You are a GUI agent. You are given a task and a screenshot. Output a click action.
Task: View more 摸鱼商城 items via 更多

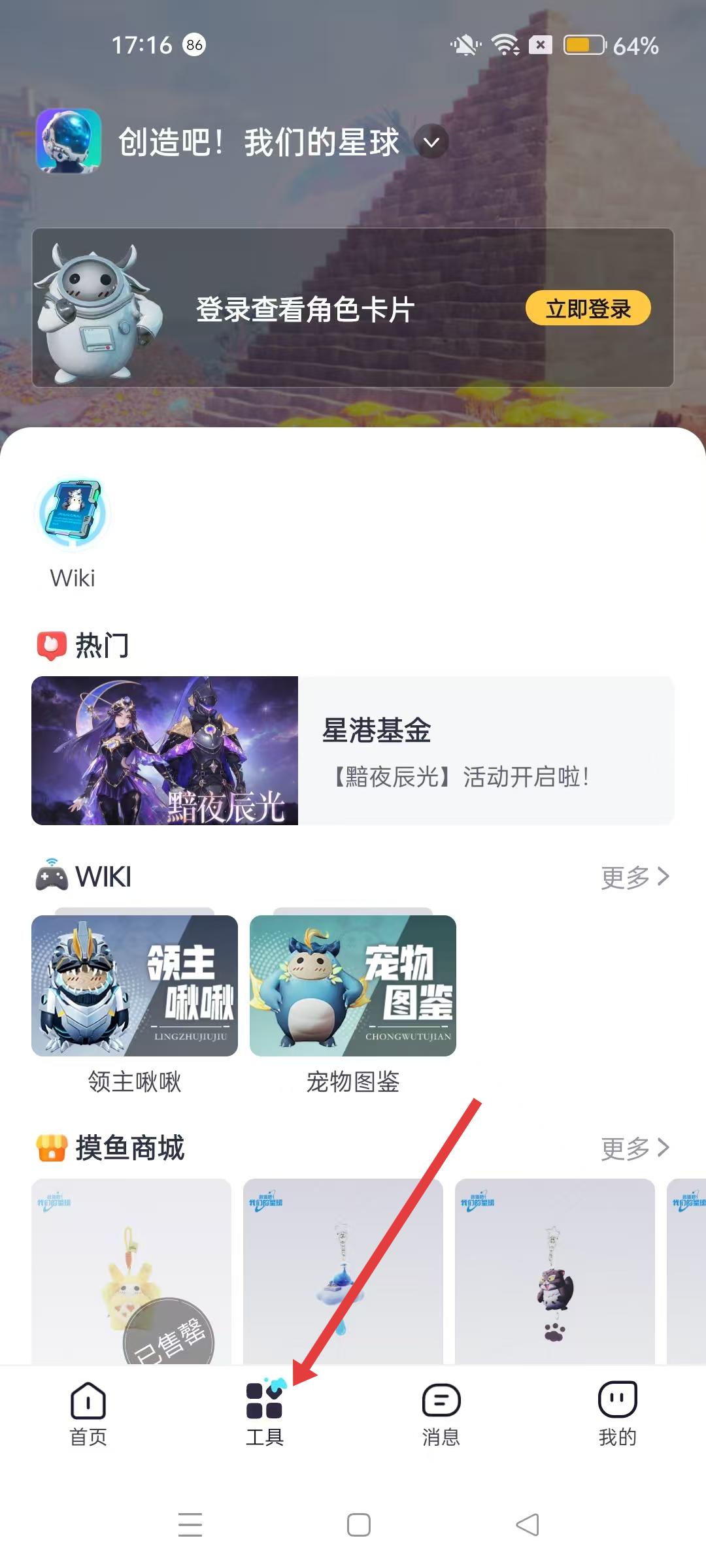click(x=635, y=1148)
